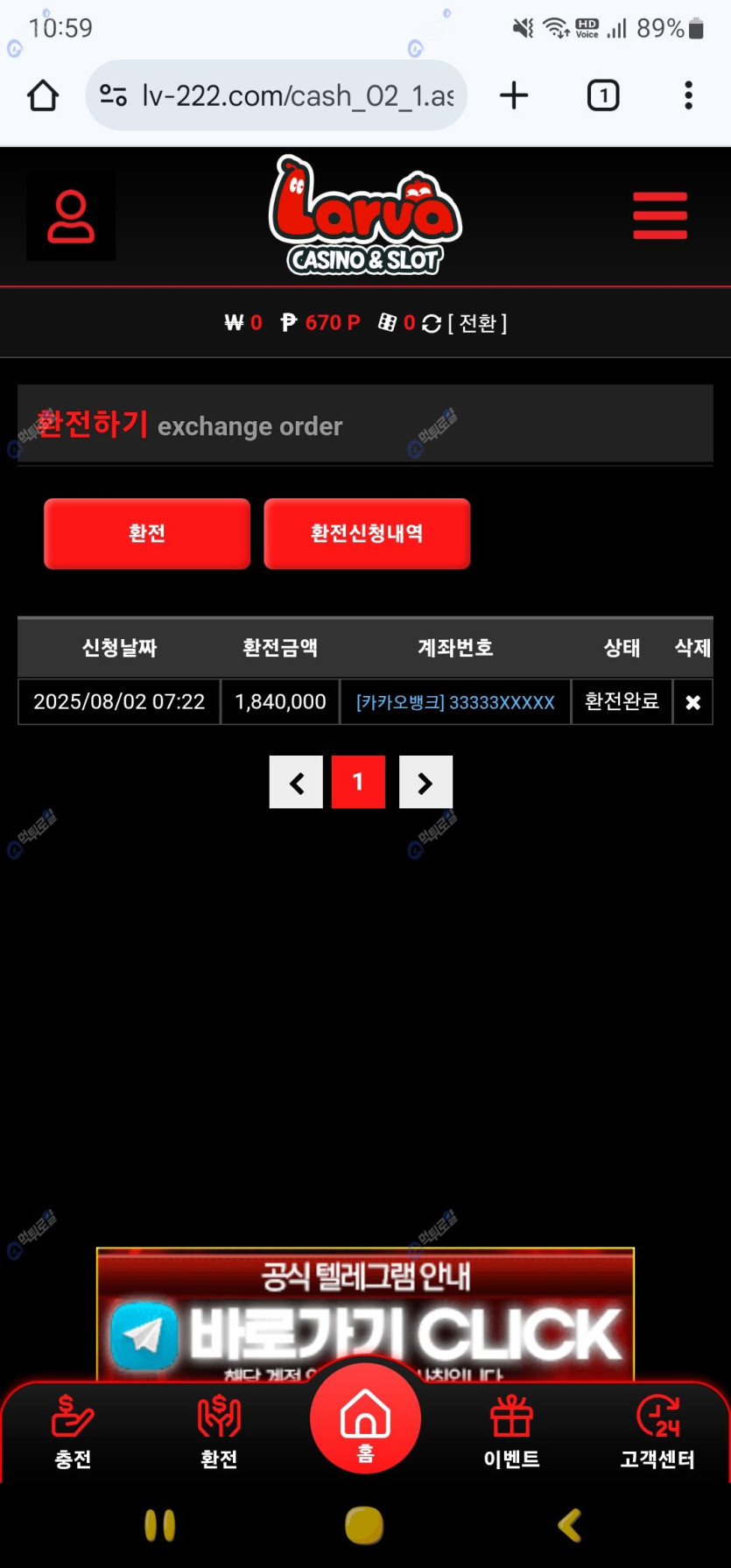Switch to 충전 deposit tab
Image resolution: width=731 pixels, height=1568 pixels.
click(x=73, y=1432)
